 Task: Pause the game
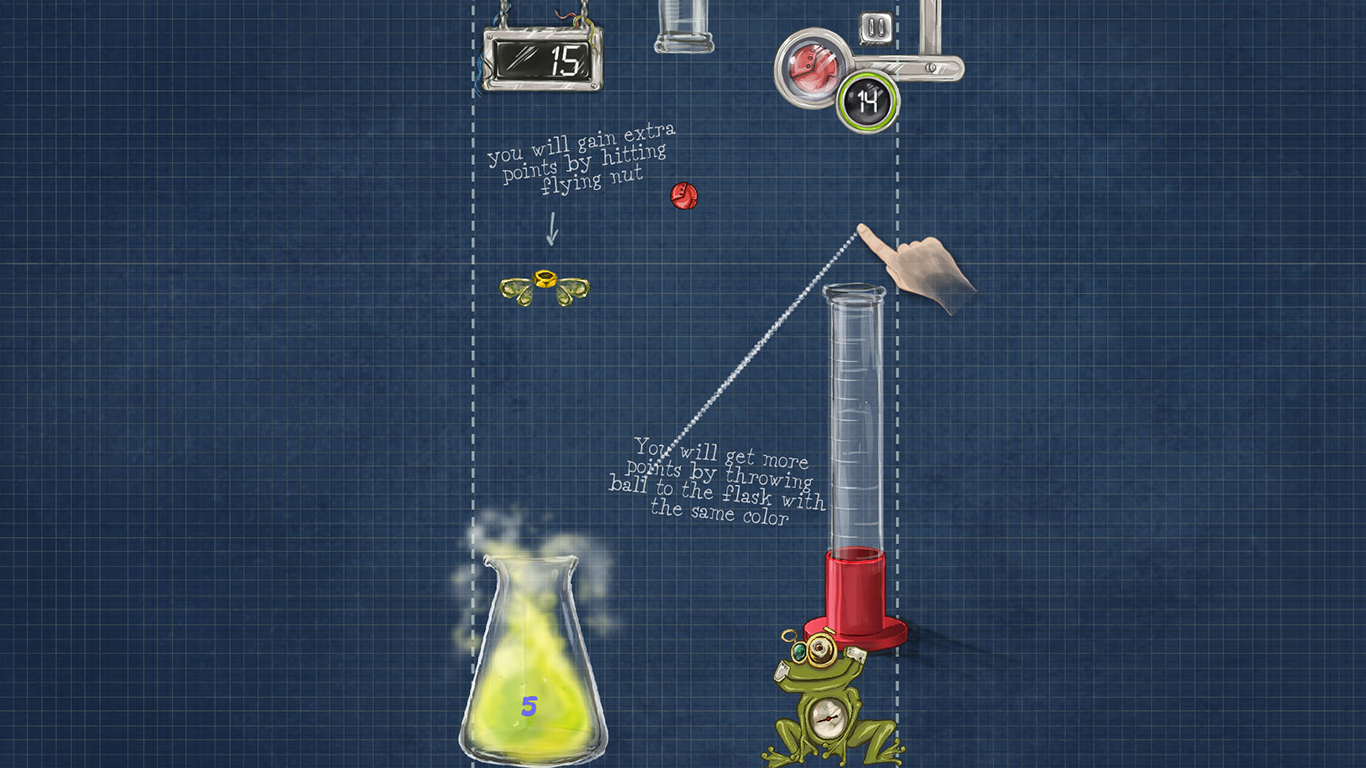tap(874, 28)
